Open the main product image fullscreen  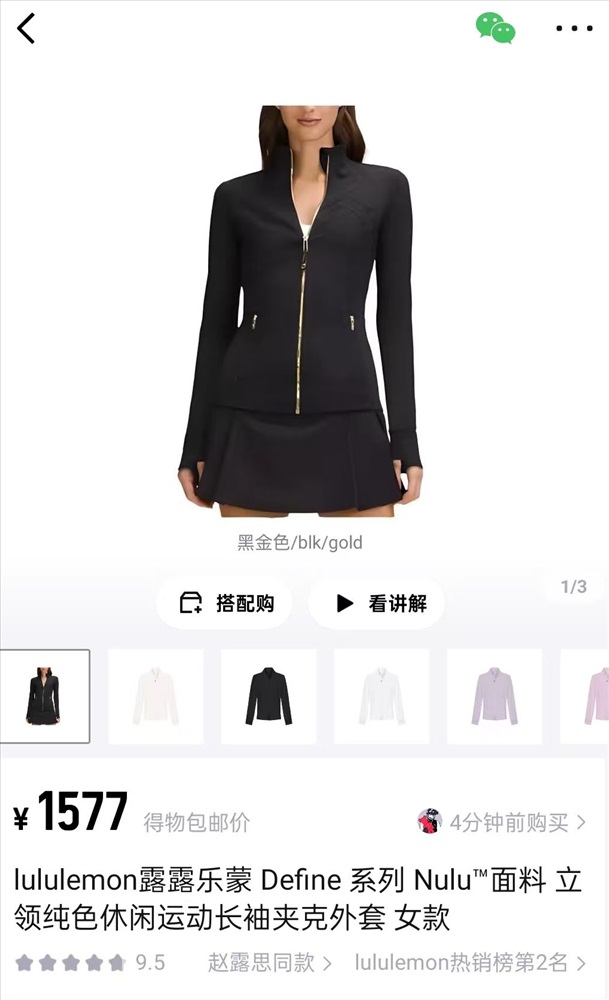point(300,311)
